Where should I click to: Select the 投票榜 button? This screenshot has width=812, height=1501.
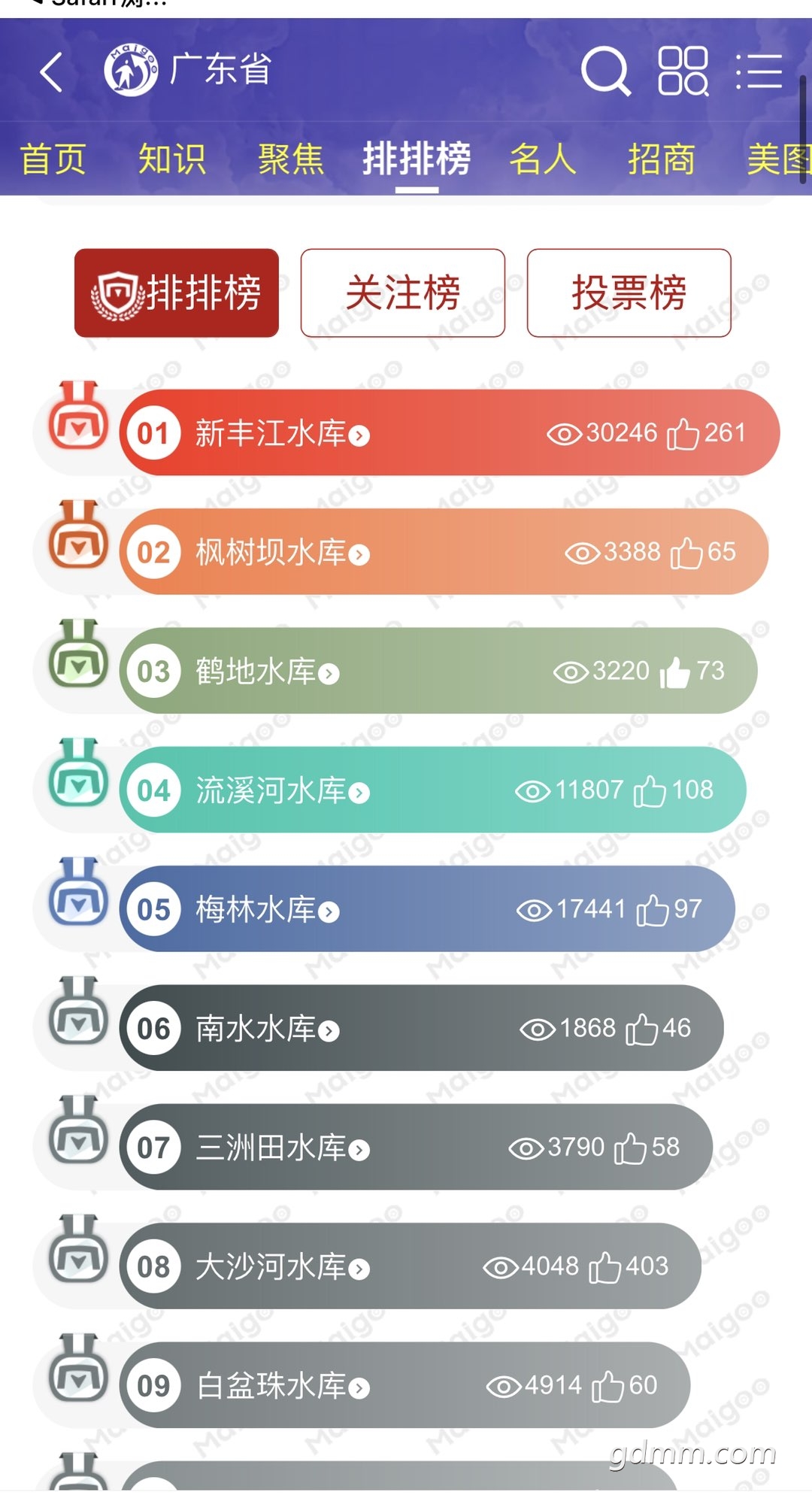click(629, 293)
